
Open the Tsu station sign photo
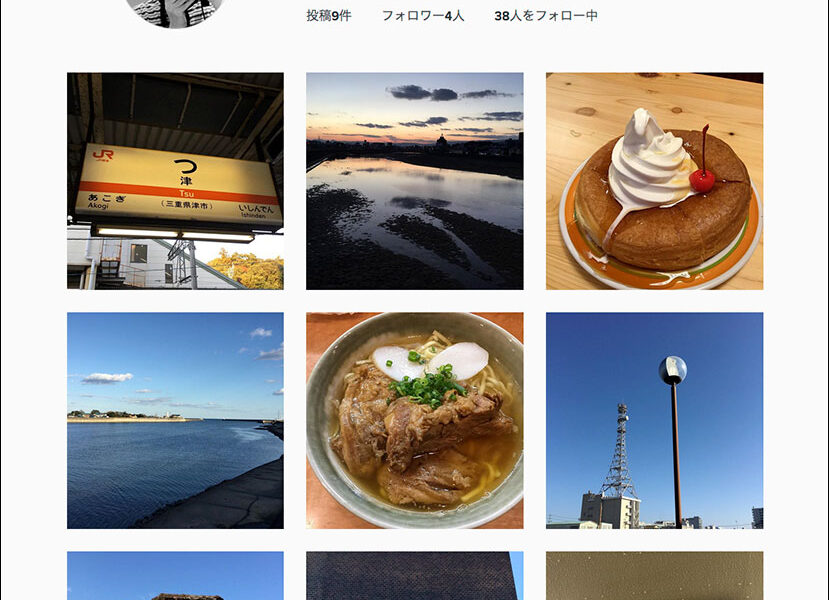pos(175,181)
